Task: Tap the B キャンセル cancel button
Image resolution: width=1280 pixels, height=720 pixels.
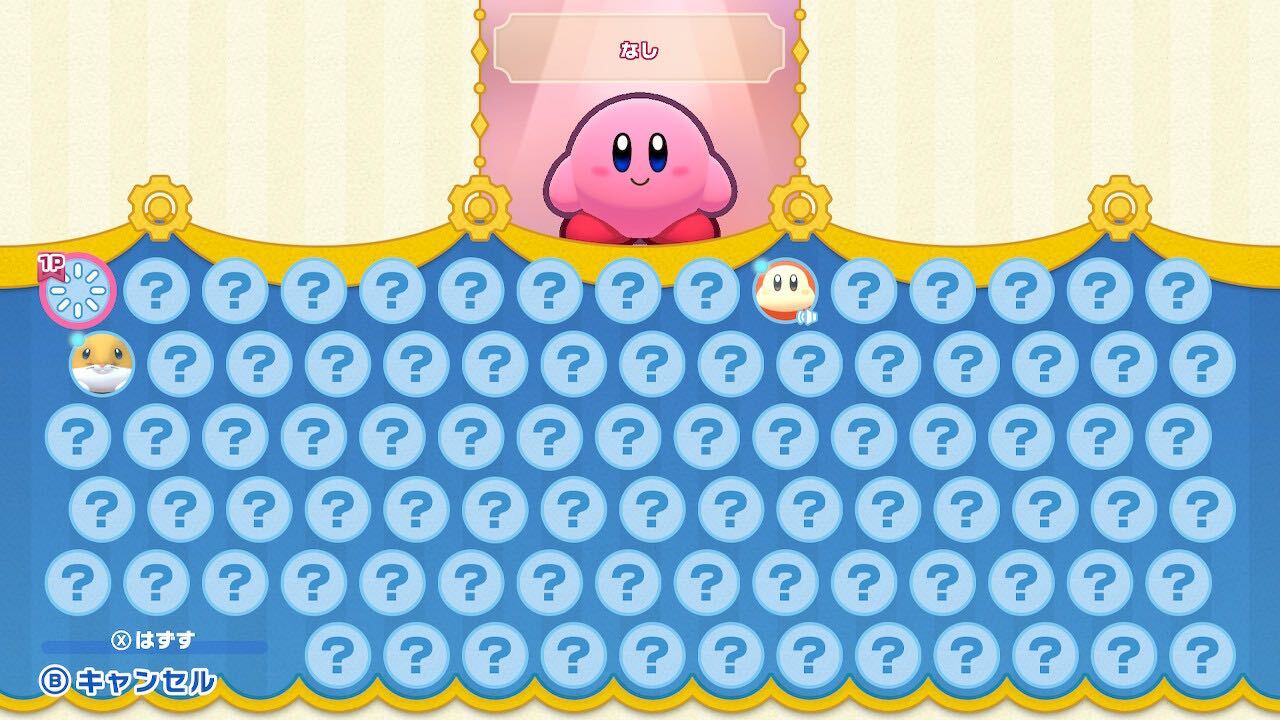Action: (127, 682)
